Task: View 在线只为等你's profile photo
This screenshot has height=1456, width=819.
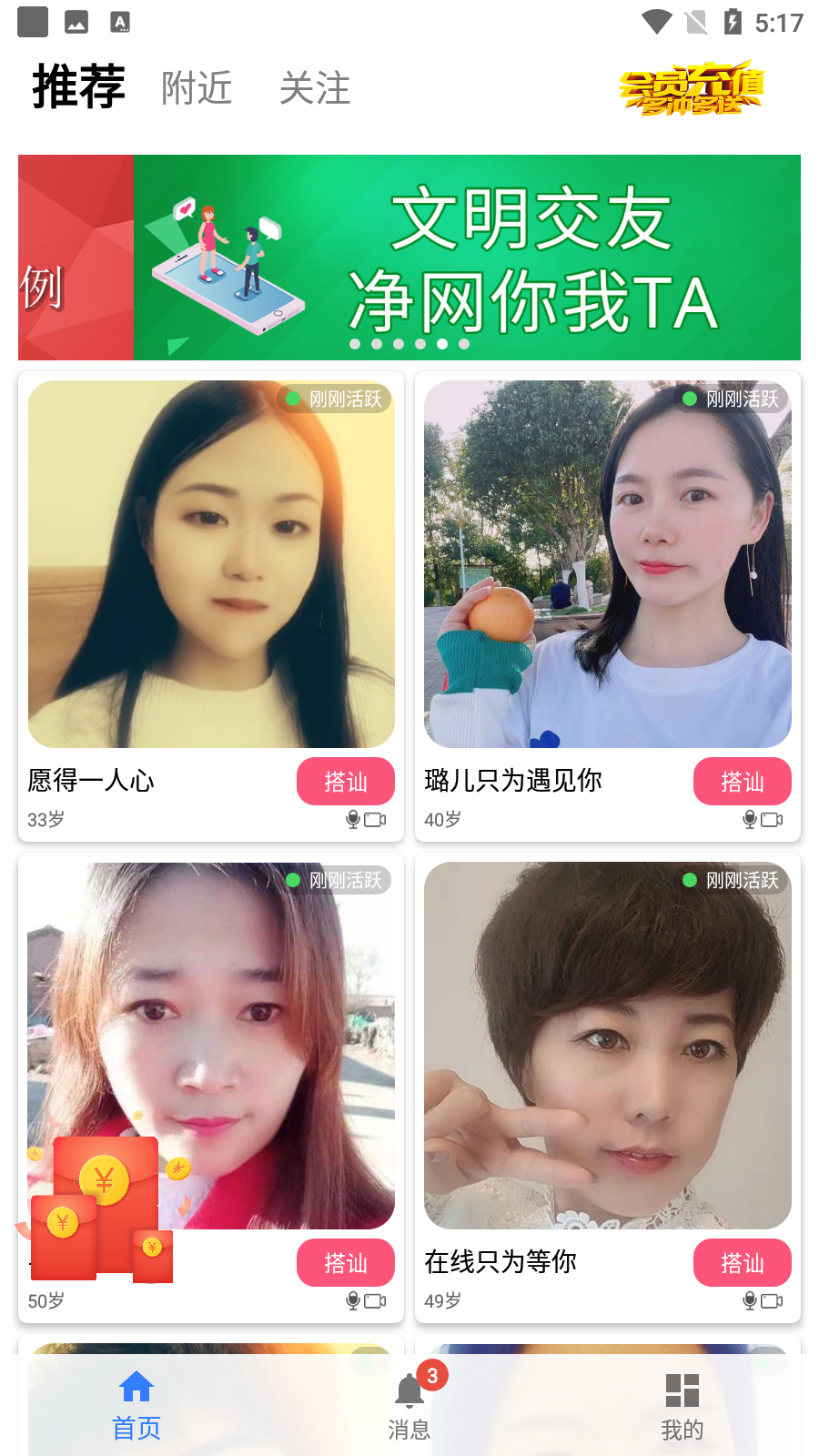Action: 608,1046
